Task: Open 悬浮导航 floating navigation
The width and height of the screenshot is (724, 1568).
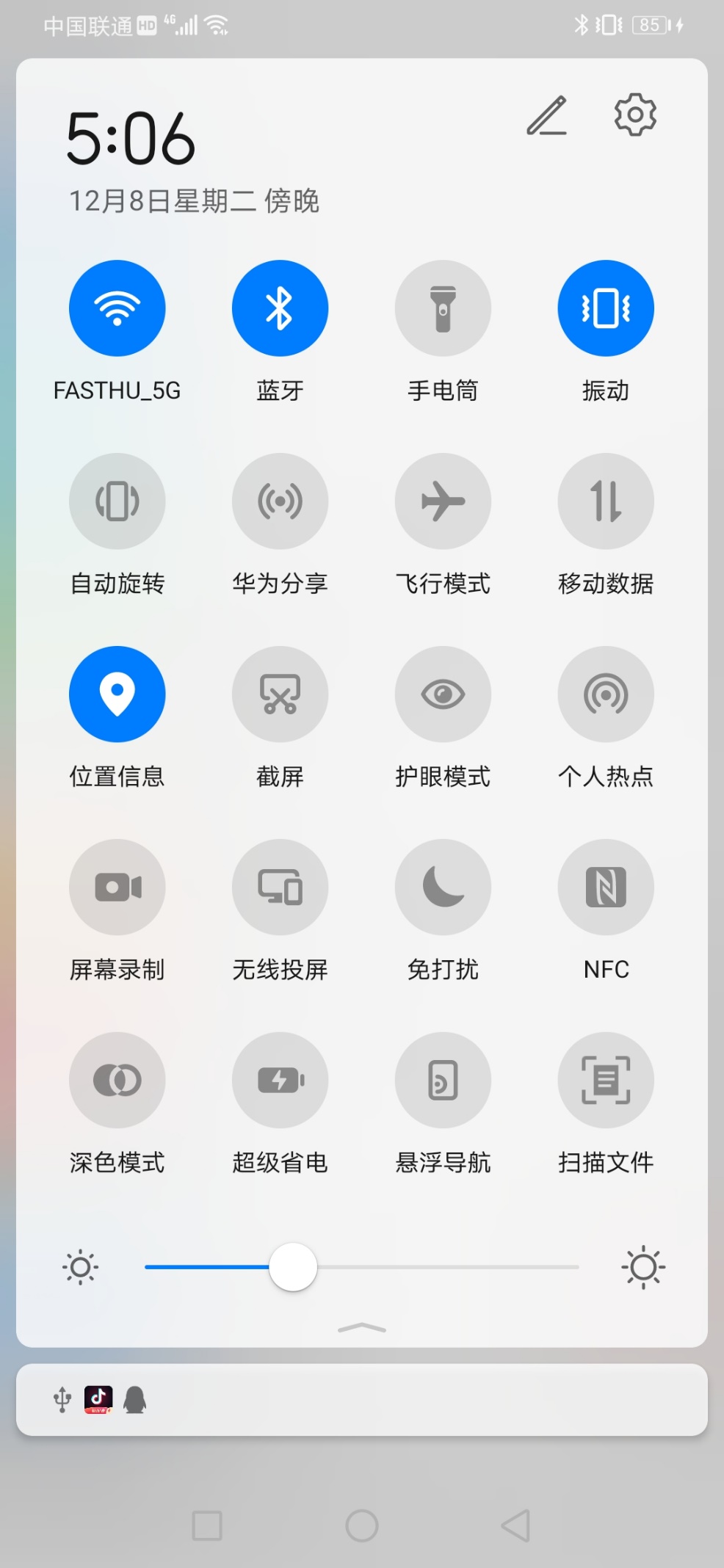Action: [443, 1079]
